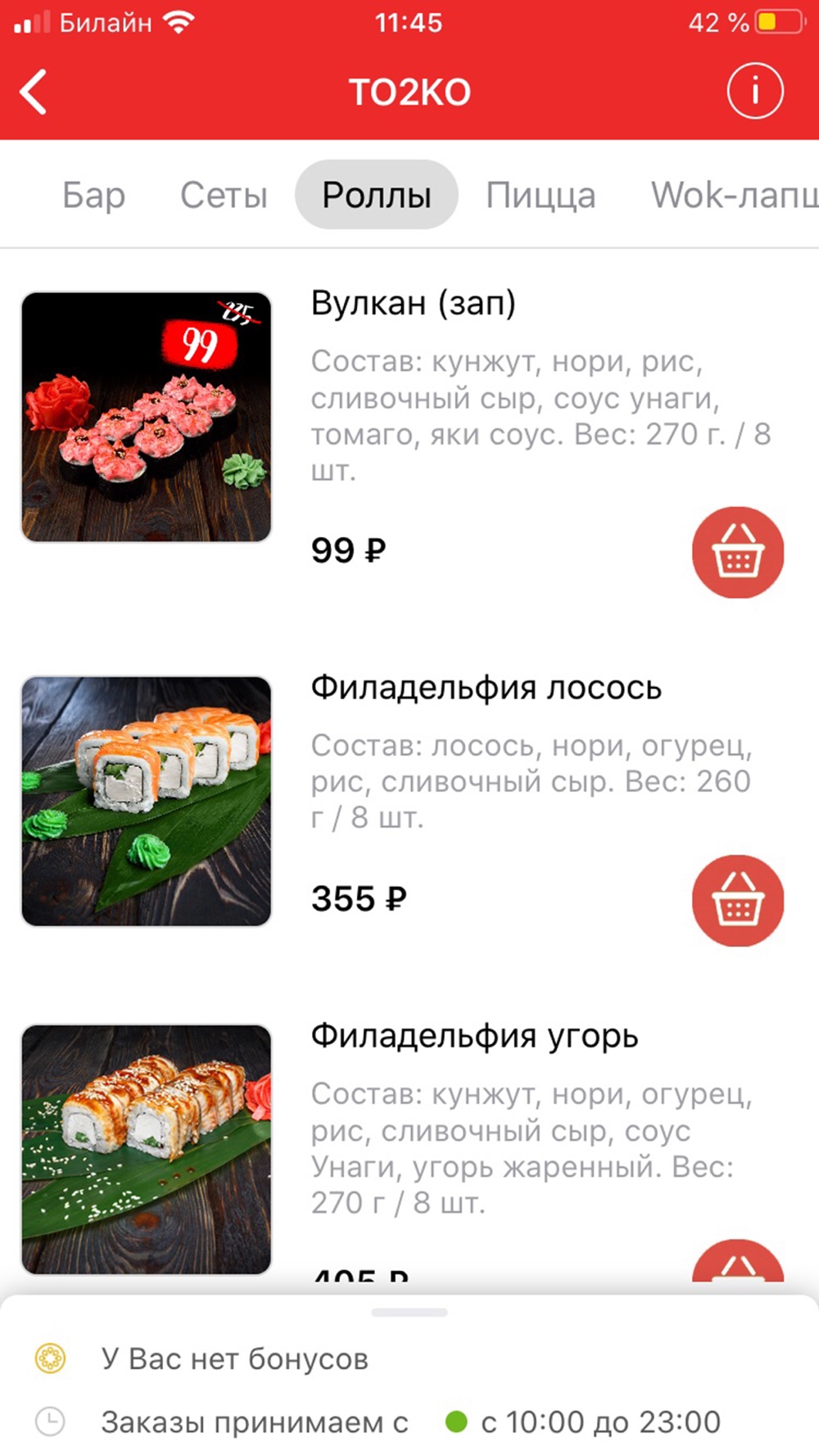Add Вулкан (зап) to the basket

(738, 553)
